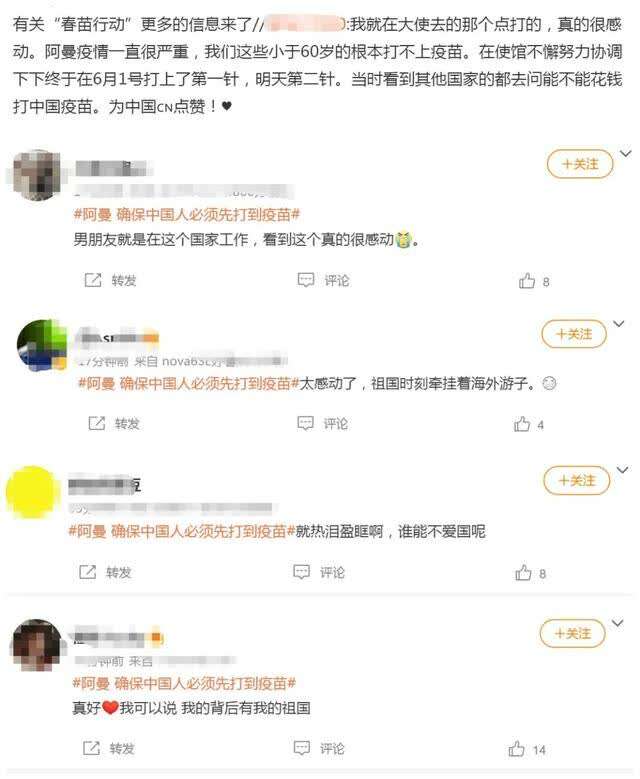Viewport: 640px width, 779px height.
Task: Open the avatar of the 我的背后有我的祖国 poster
Action: tap(38, 645)
